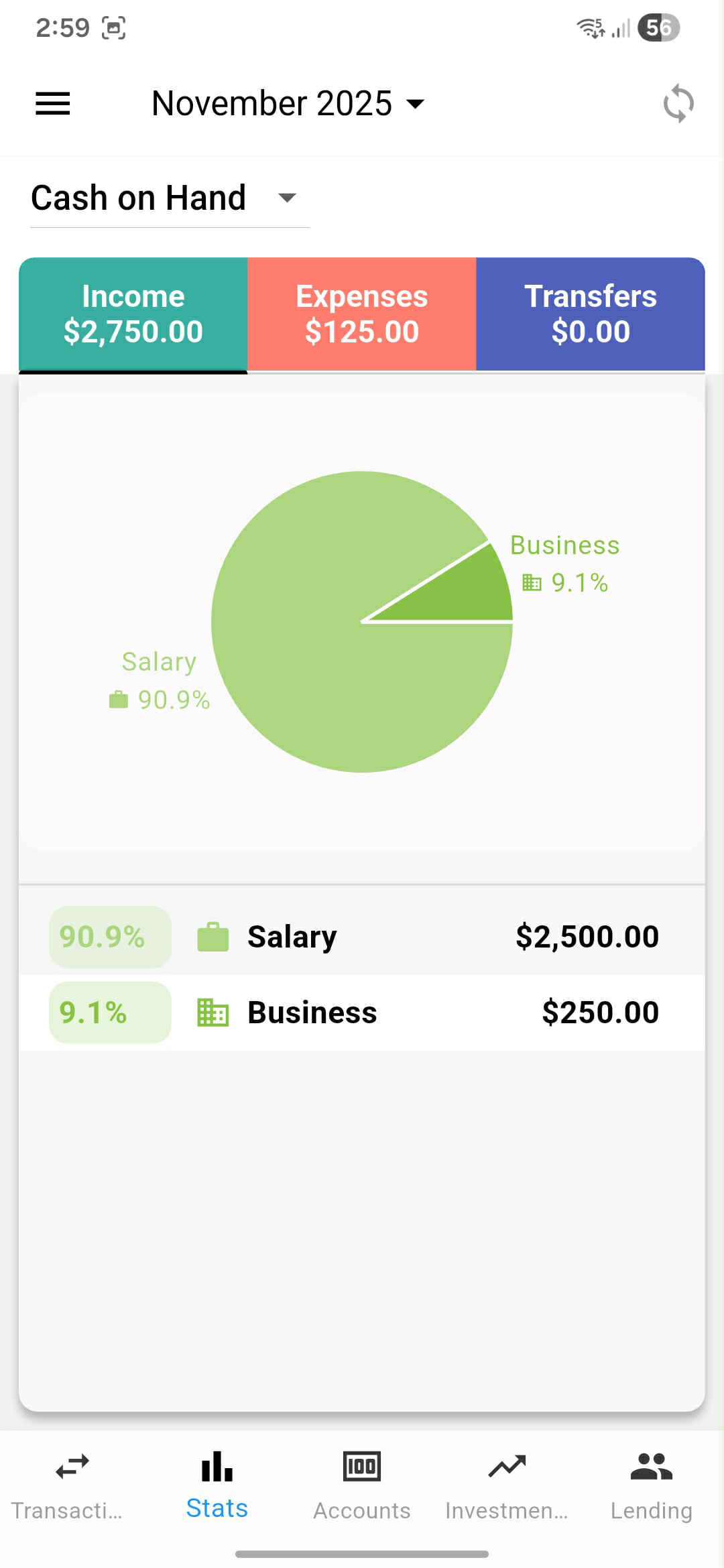This screenshot has height=1568, width=724.
Task: Select the Salary income row
Action: click(361, 937)
